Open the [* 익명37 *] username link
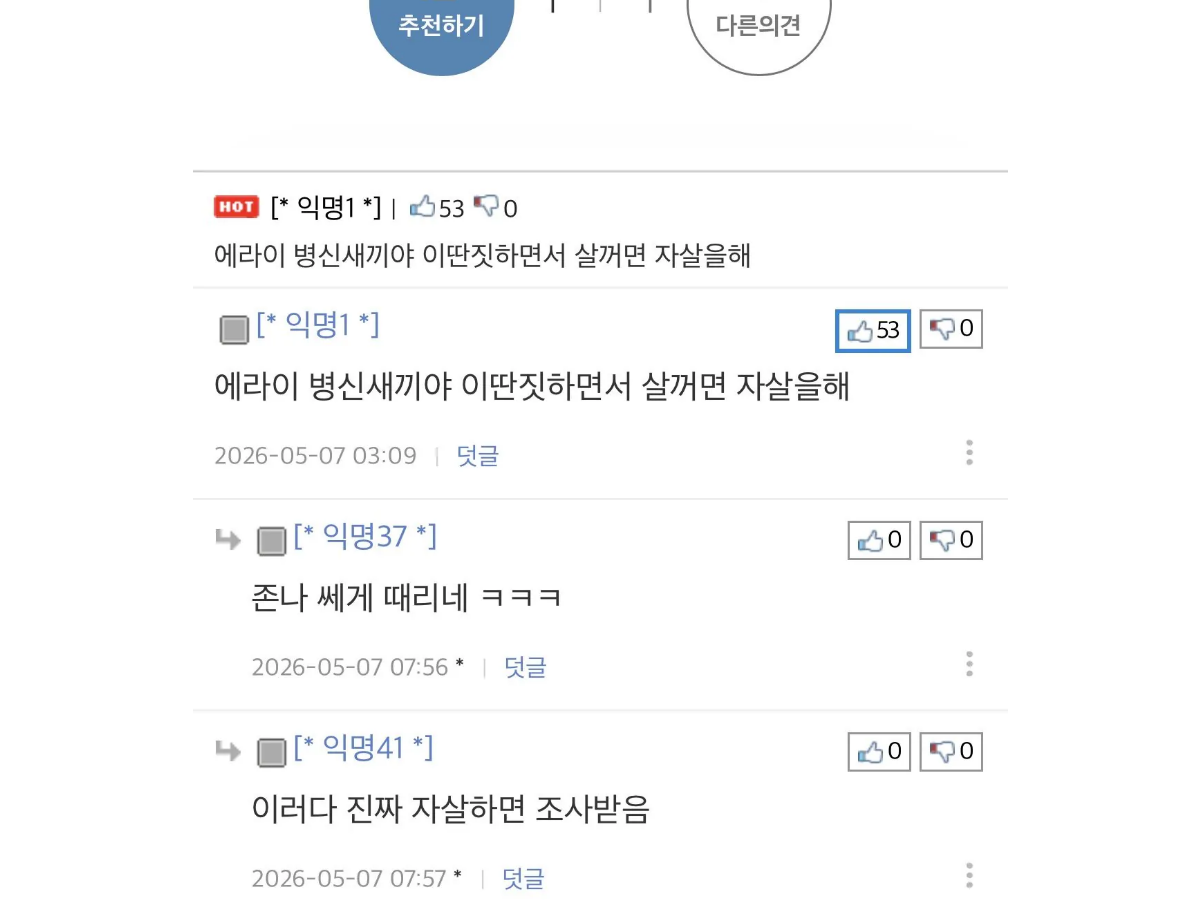Viewport: 1200px width, 900px height. (x=365, y=537)
